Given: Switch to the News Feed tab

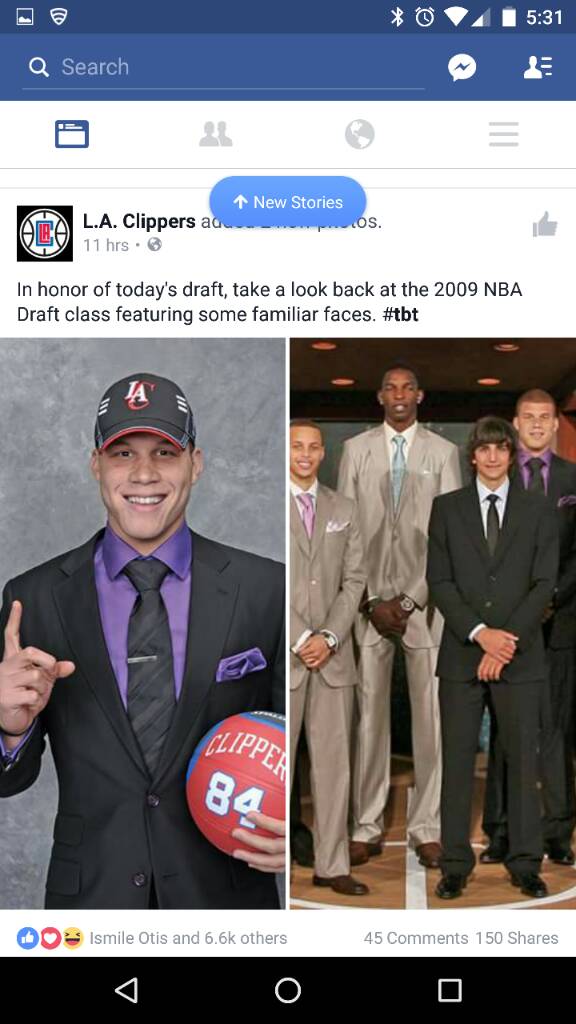Looking at the screenshot, I should tap(72, 135).
